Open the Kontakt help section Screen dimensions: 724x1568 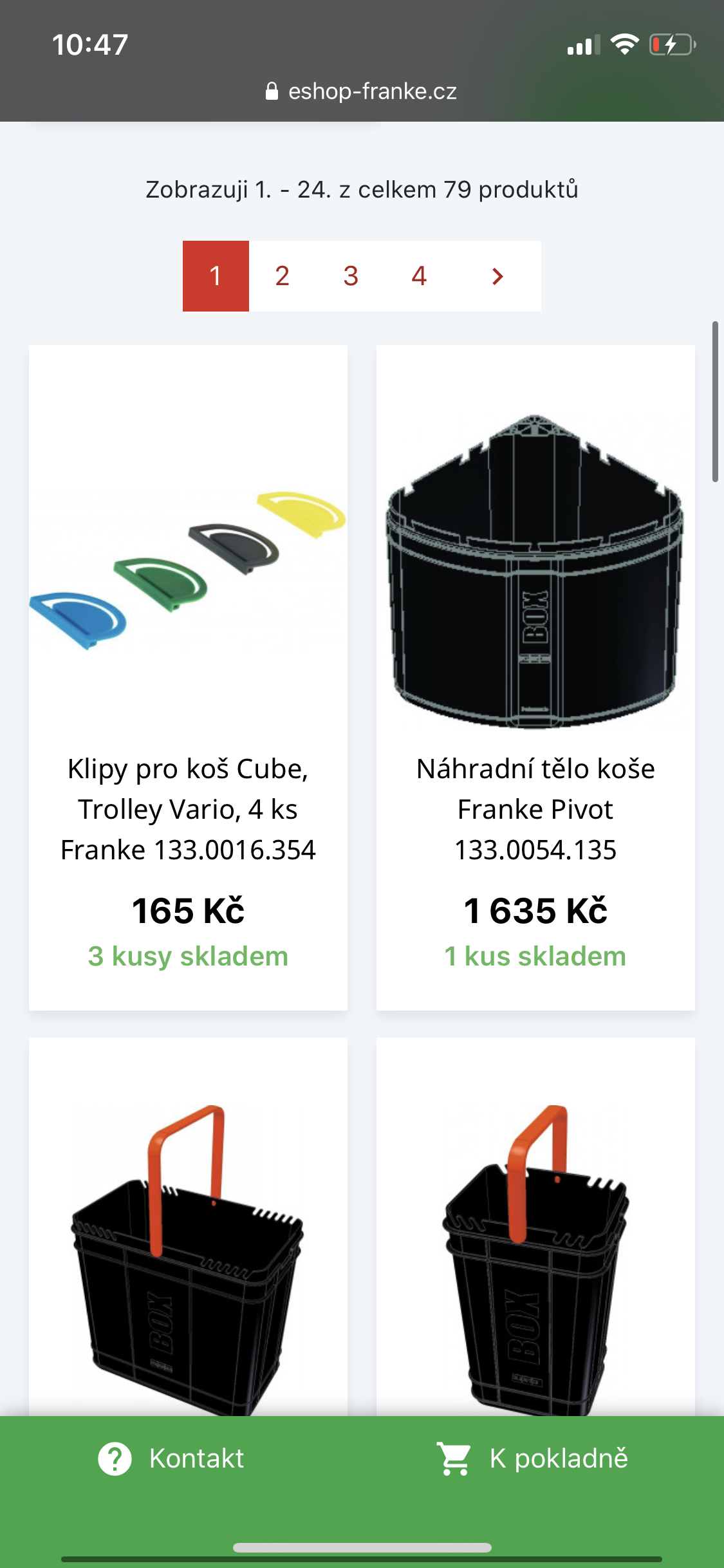pos(172,1459)
